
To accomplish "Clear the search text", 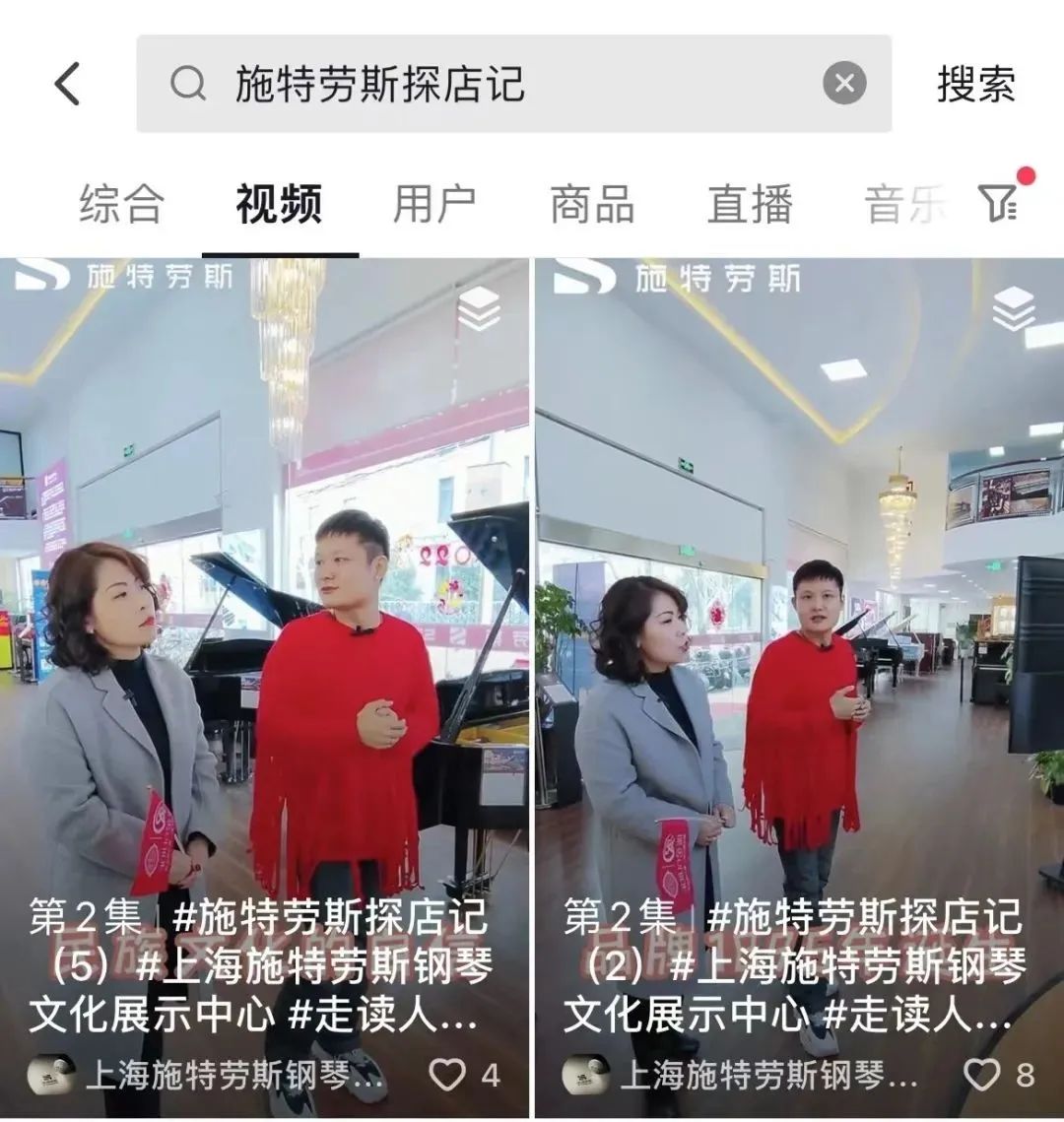I will 844,84.
